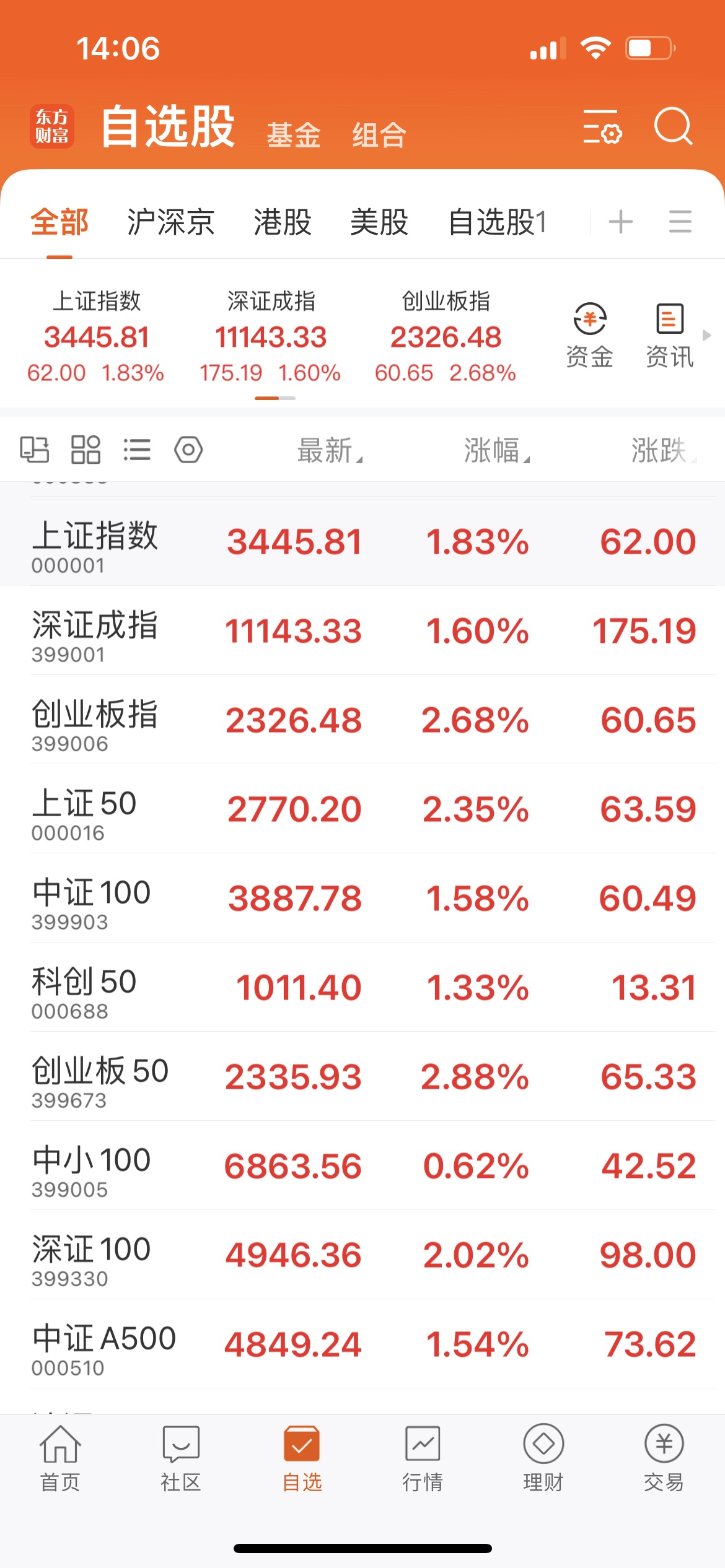Open the search magnifier icon
Viewport: 725px width, 1568px height.
click(x=673, y=126)
